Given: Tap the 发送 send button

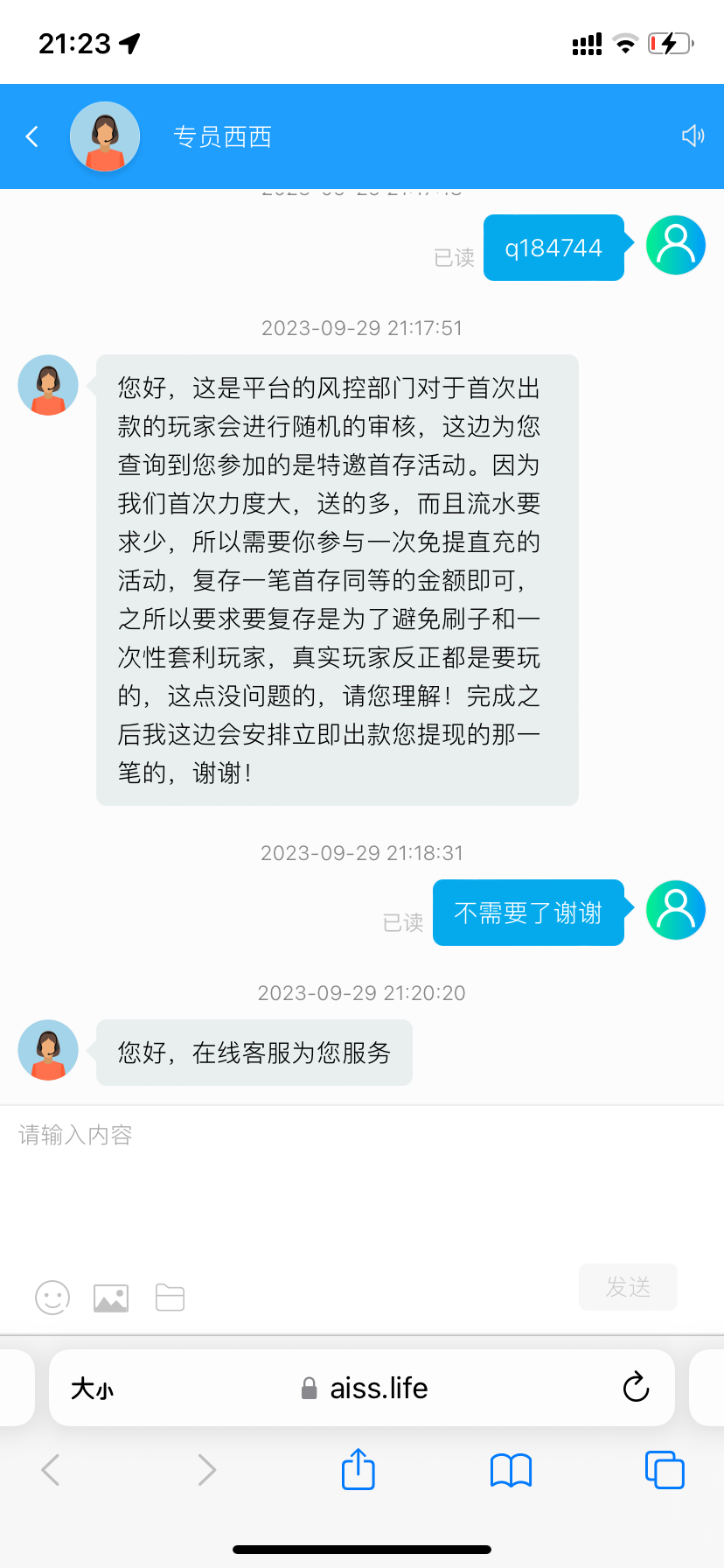Looking at the screenshot, I should tap(627, 1287).
